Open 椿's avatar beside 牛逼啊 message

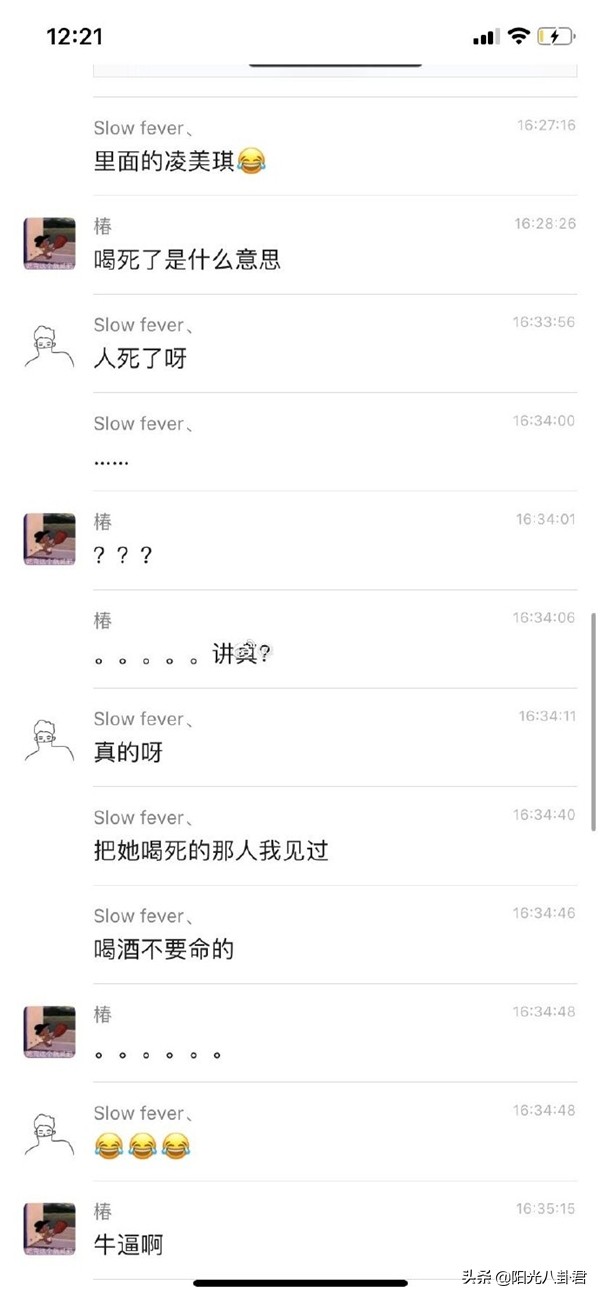pyautogui.click(x=49, y=1229)
